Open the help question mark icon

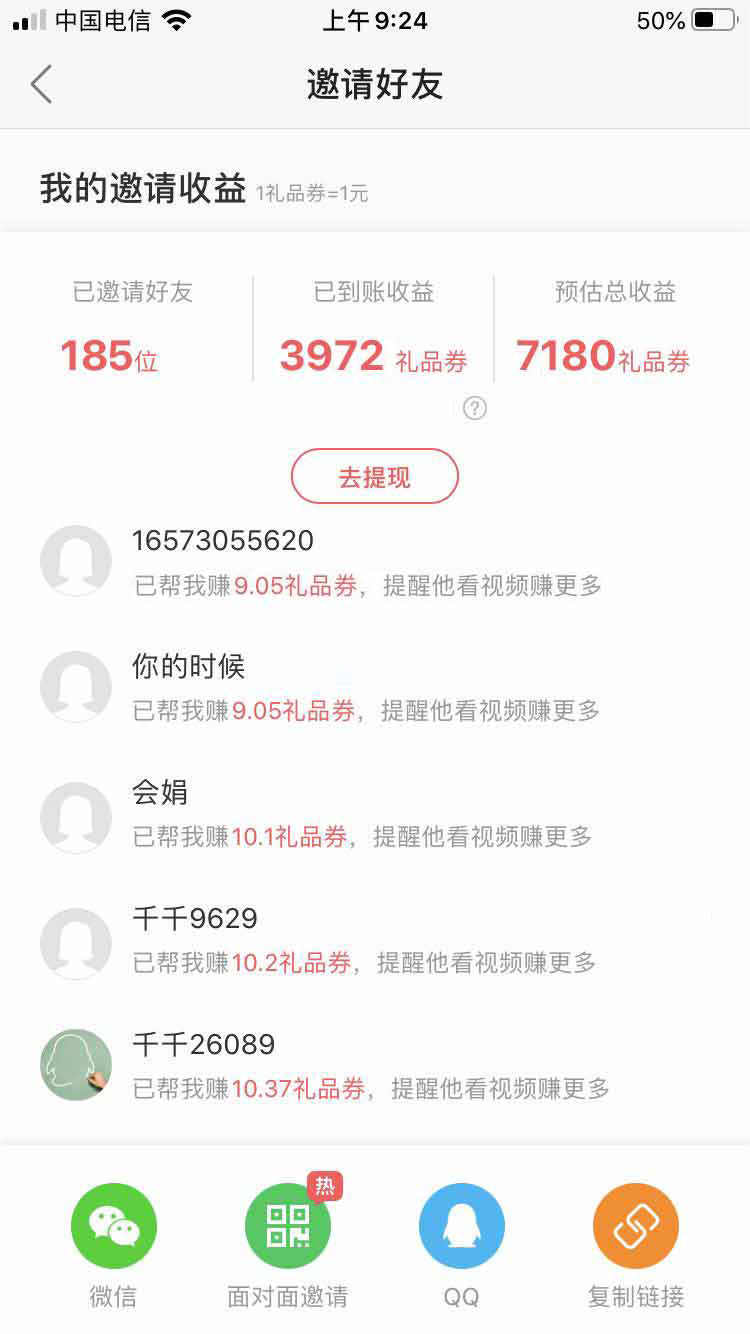(475, 409)
